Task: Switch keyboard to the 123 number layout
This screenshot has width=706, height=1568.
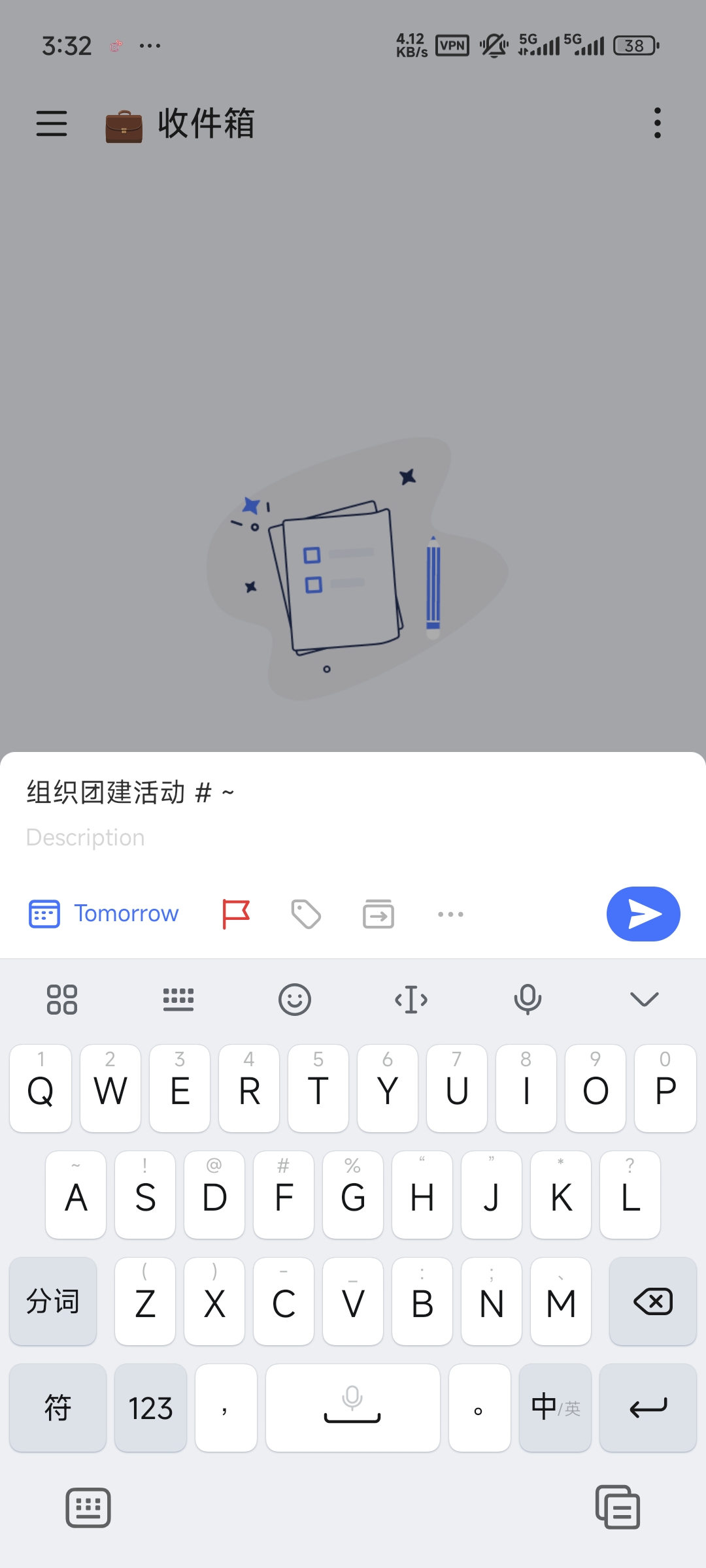Action: (150, 1408)
